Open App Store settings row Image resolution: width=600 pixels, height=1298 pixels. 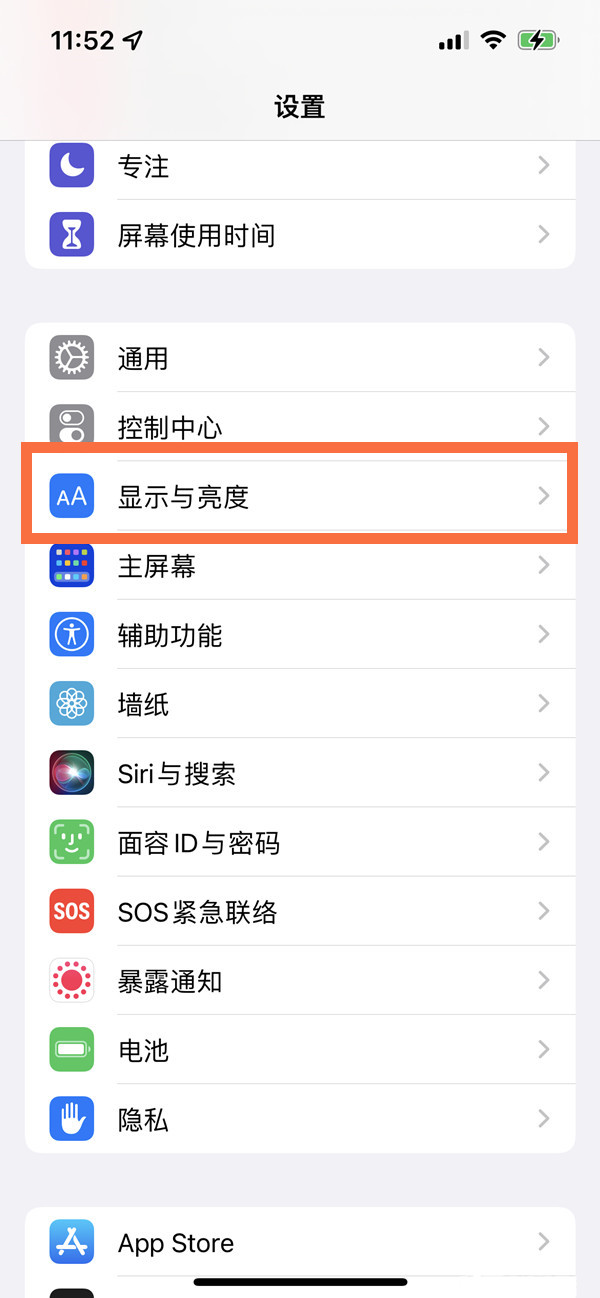tap(300, 1243)
